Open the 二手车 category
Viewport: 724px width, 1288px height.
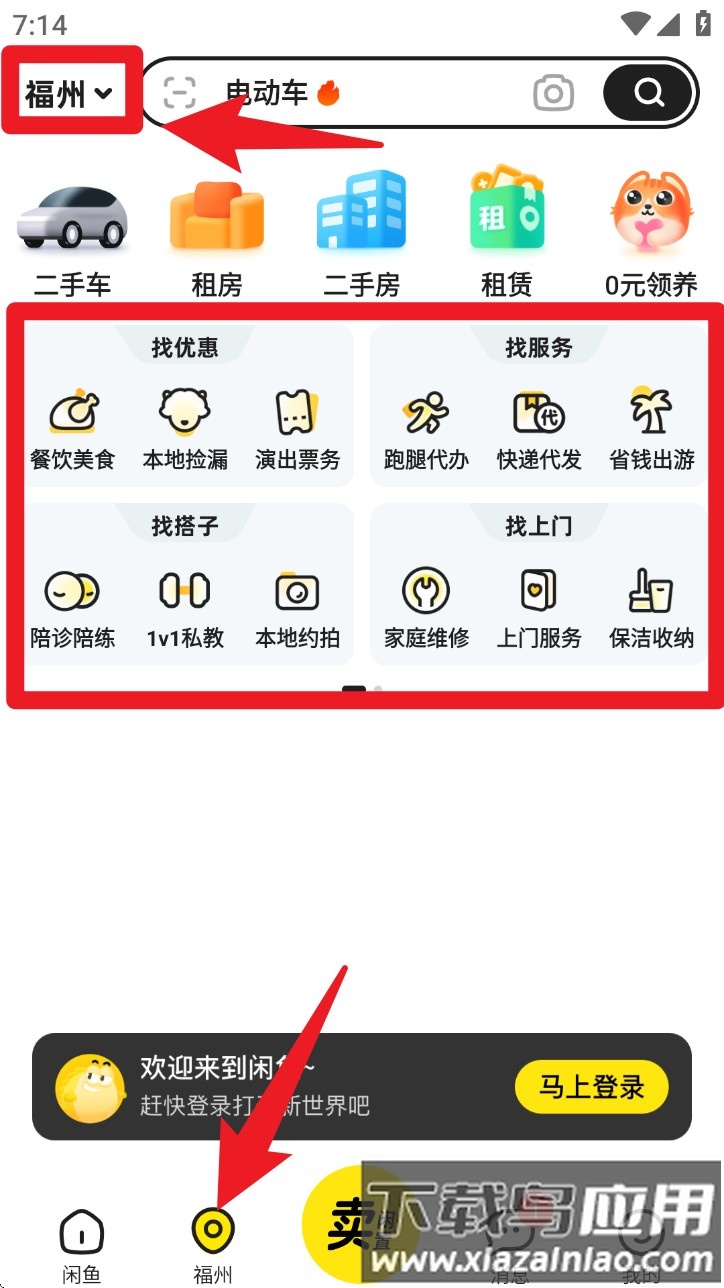(x=72, y=236)
